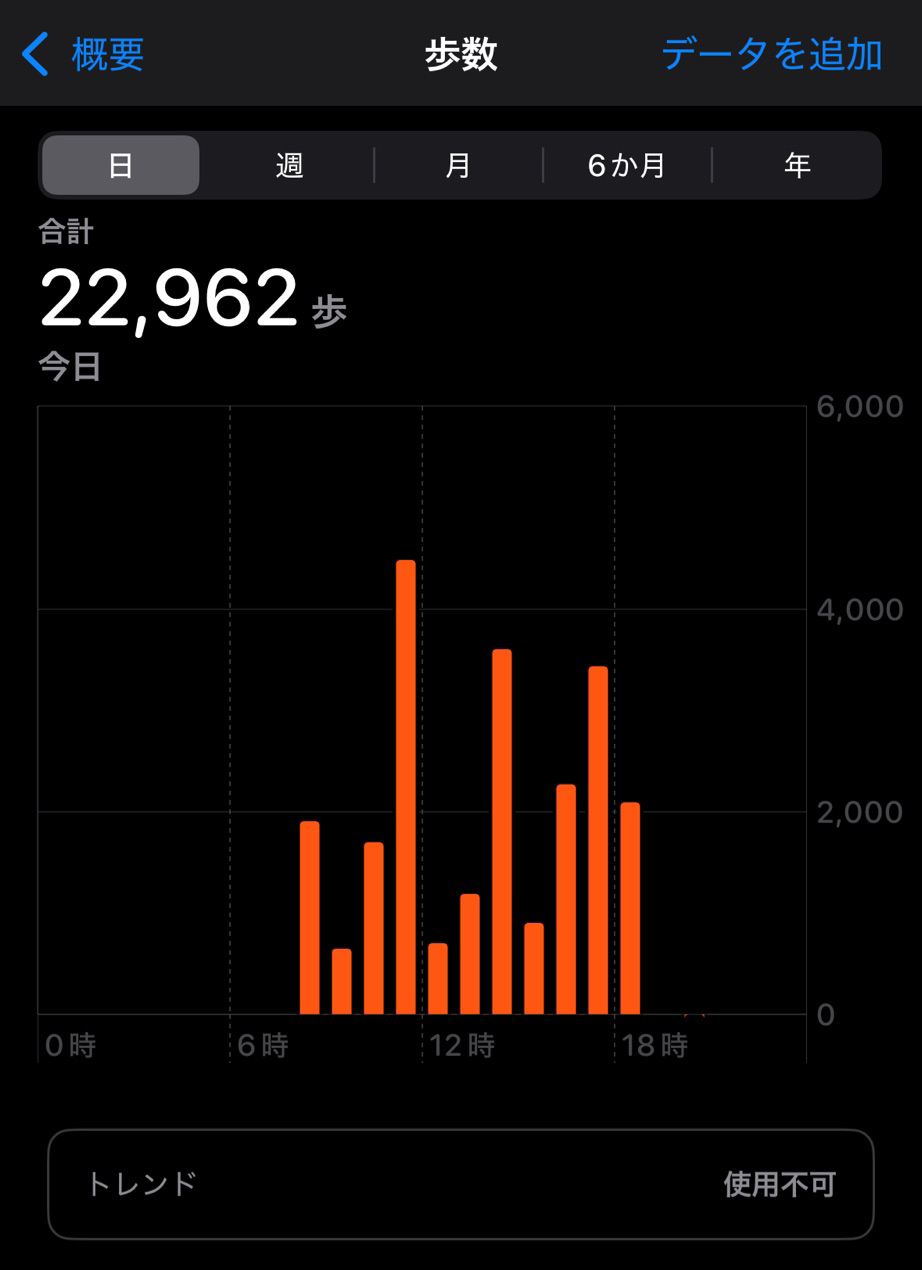
Task: Show the 6か月 view
Action: pos(627,165)
